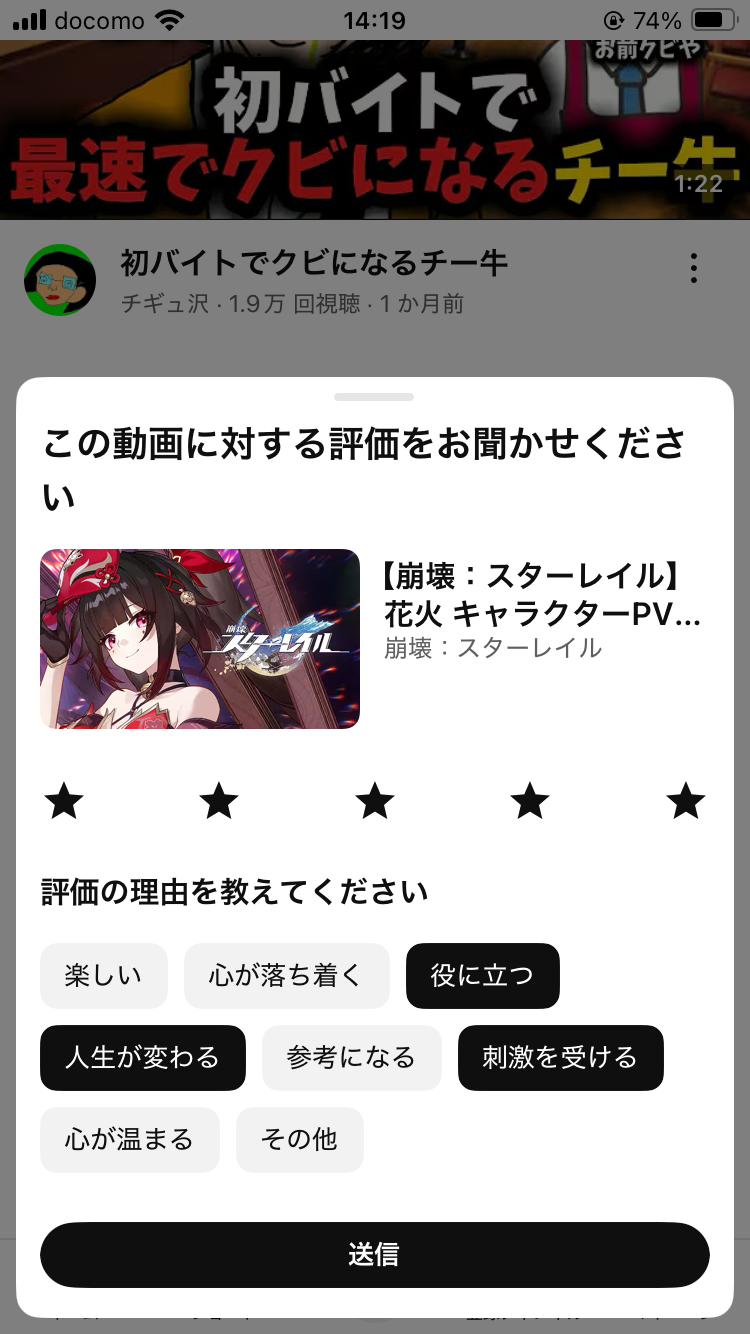Choose the その他 reason chip
The height and width of the screenshot is (1334, 750).
click(x=300, y=1139)
